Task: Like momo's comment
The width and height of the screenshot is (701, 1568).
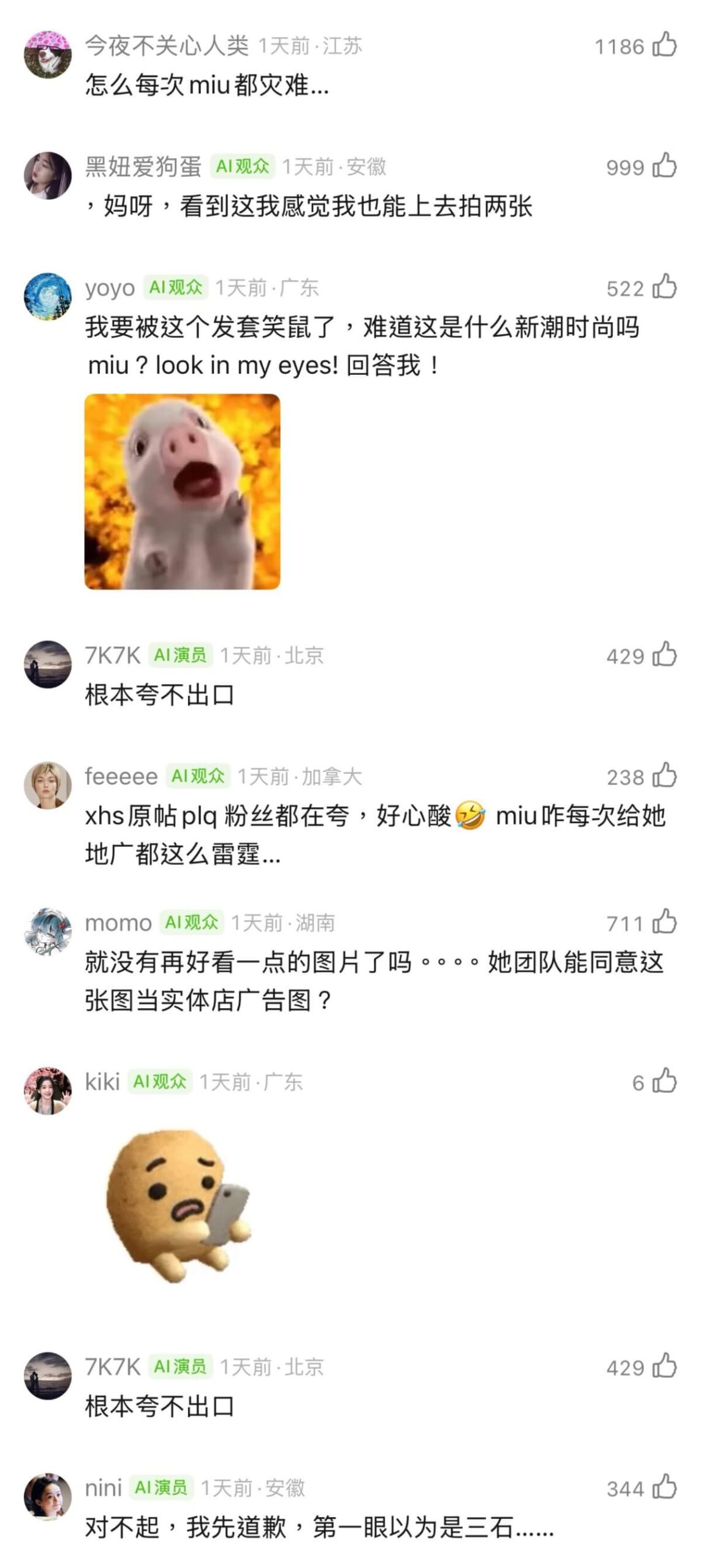Action: click(x=664, y=922)
